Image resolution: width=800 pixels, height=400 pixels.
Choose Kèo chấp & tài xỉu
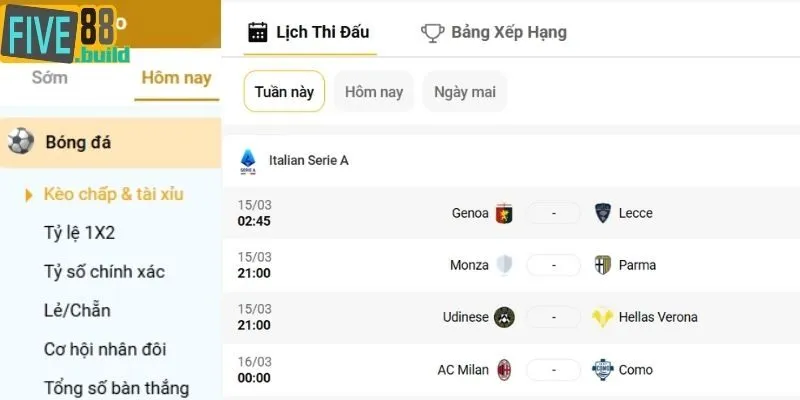coord(113,194)
